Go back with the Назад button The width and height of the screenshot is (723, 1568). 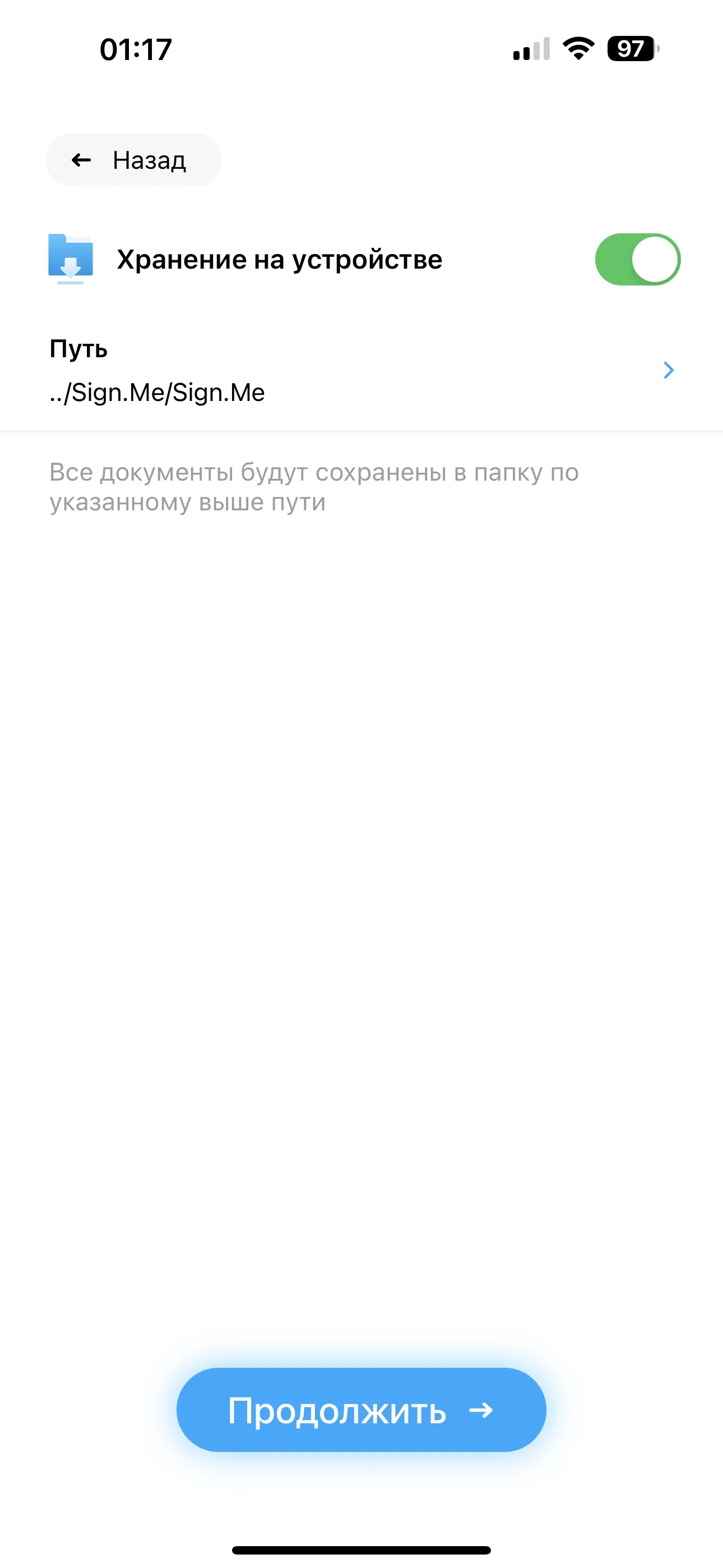pyautogui.click(x=133, y=160)
